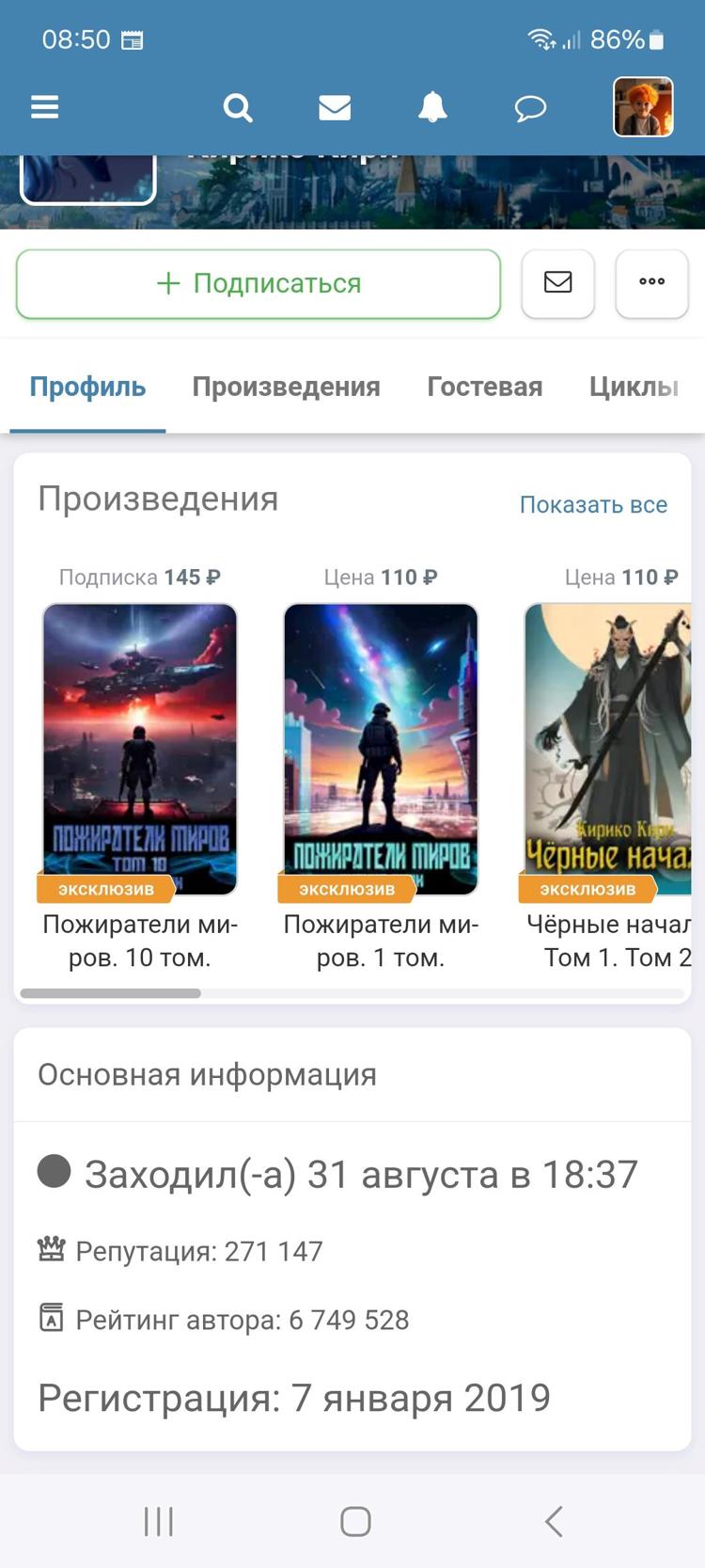Switch to the Циклы tab
The height and width of the screenshot is (1568, 705).
[x=634, y=387]
